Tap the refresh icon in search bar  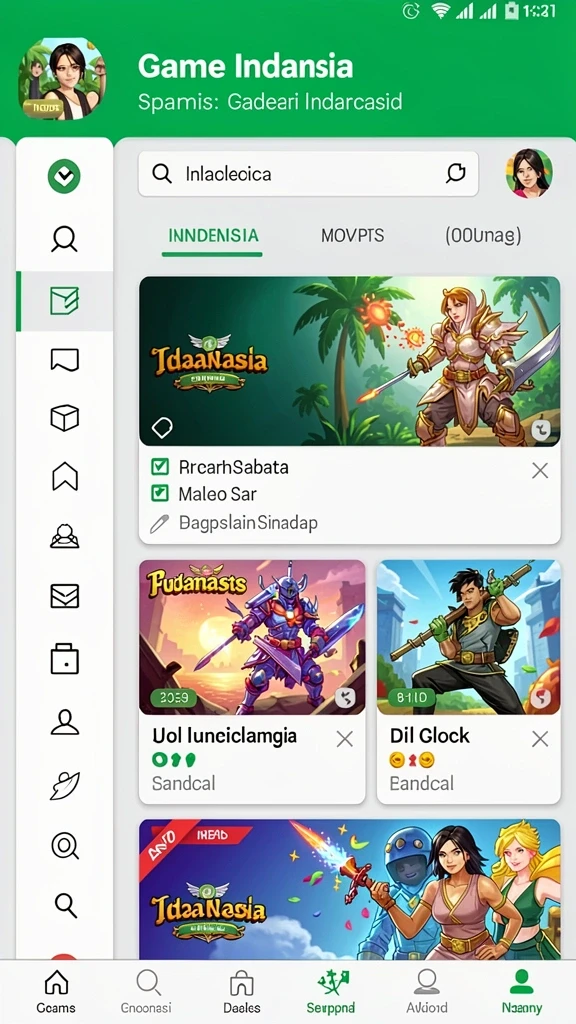(x=455, y=173)
